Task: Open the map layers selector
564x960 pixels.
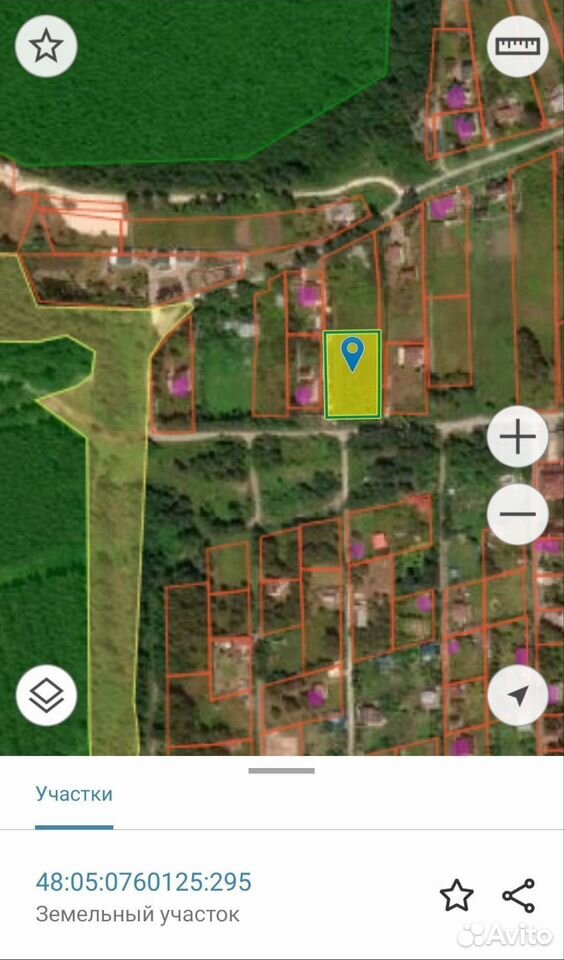Action: point(46,696)
